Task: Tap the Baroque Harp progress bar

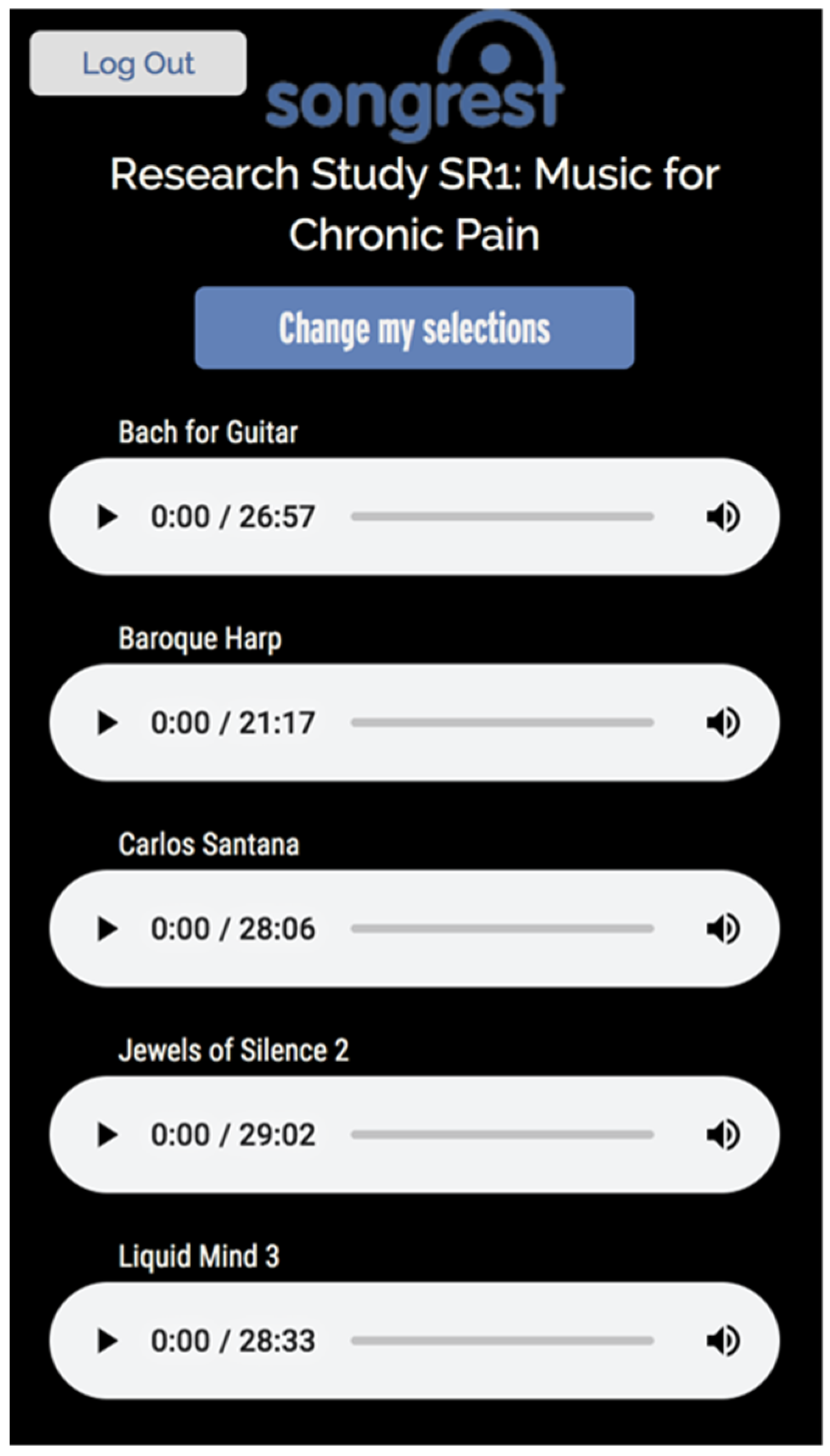Action: [x=502, y=723]
